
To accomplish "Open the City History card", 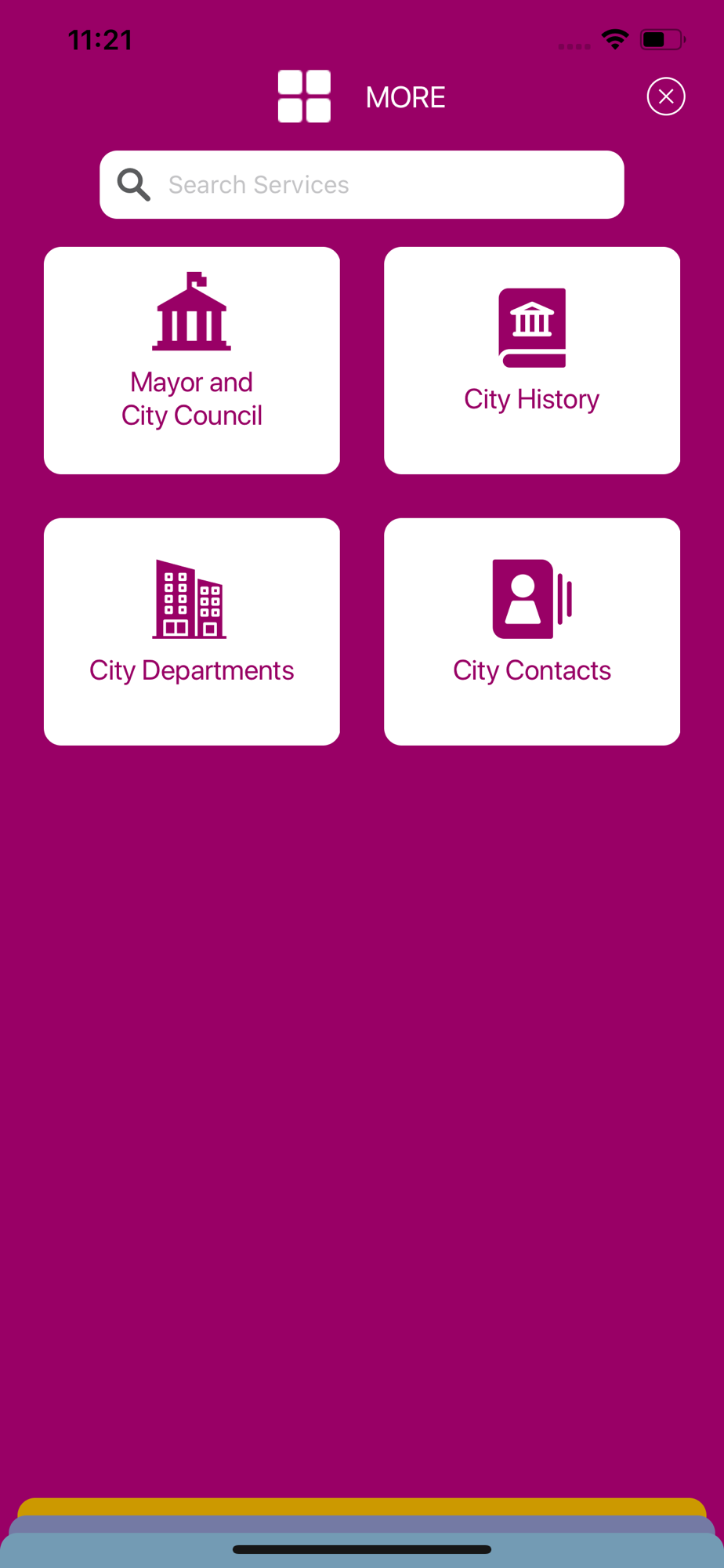I will pyautogui.click(x=532, y=361).
